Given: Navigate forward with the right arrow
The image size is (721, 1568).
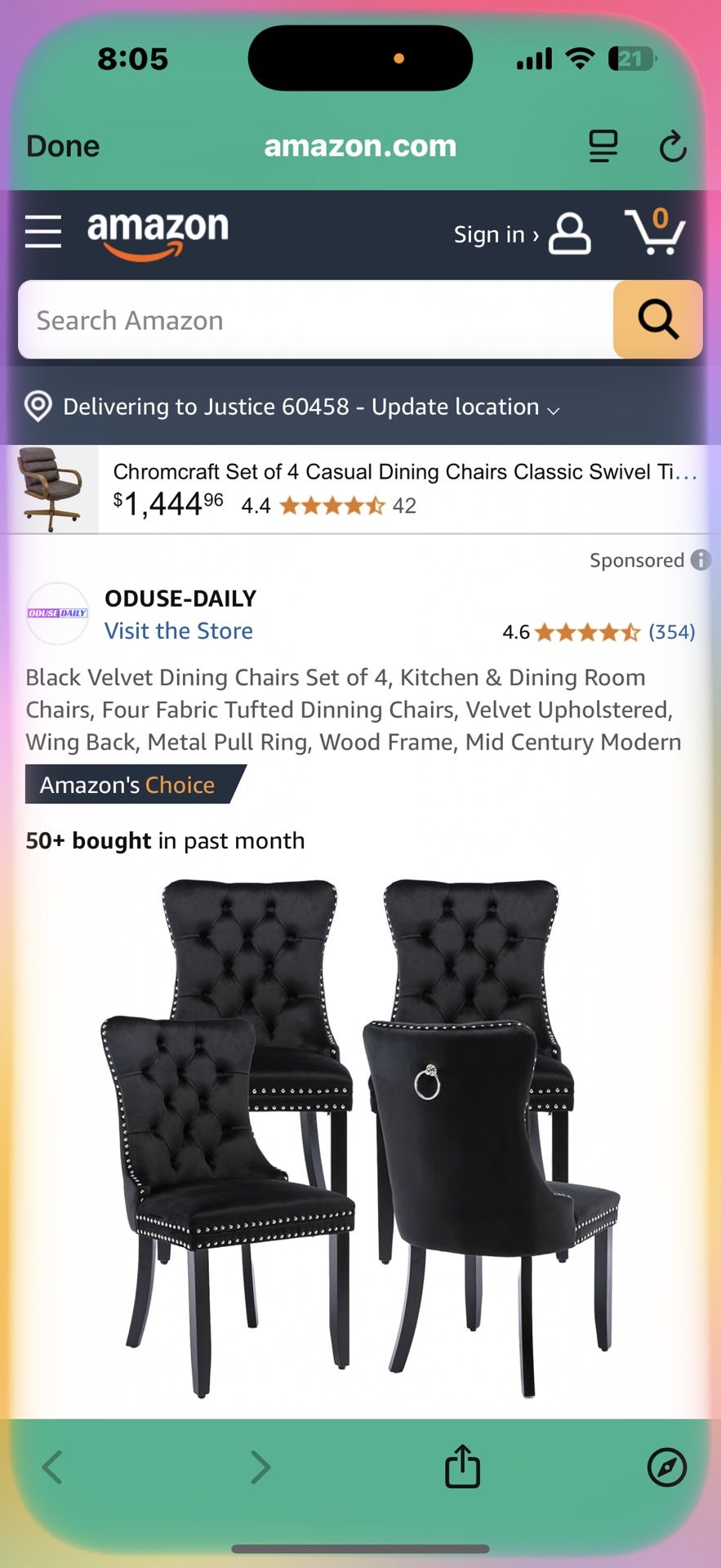Looking at the screenshot, I should click(x=260, y=1466).
